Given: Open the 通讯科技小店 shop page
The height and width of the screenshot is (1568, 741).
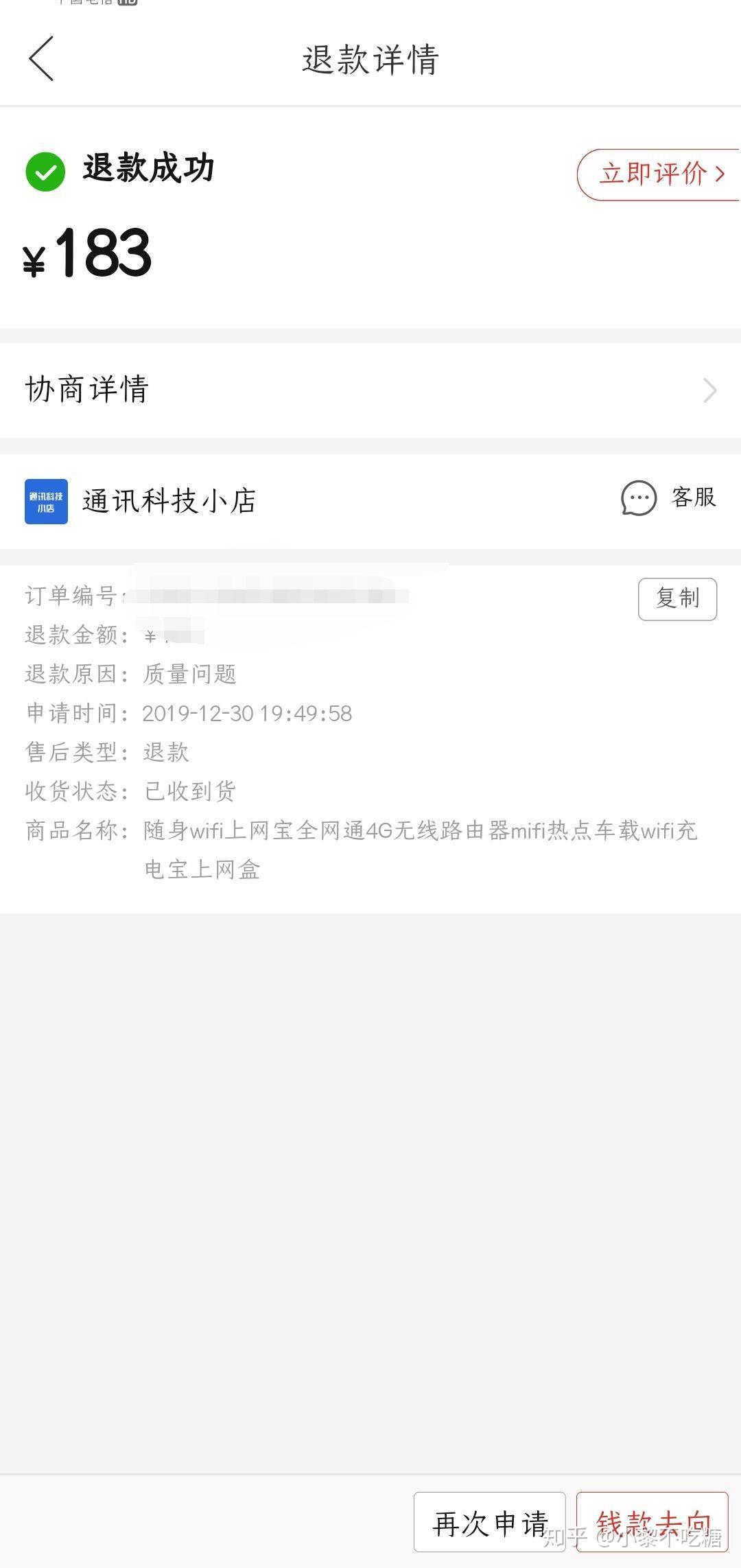Looking at the screenshot, I should [168, 501].
